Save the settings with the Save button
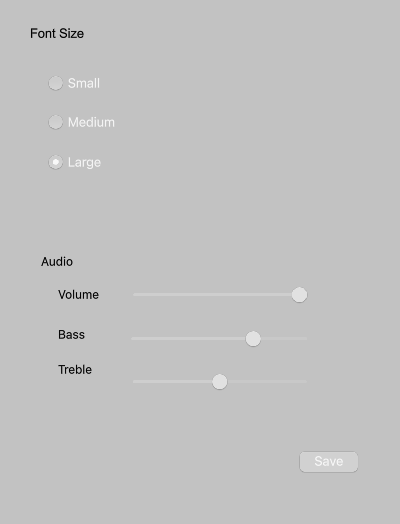This screenshot has width=400, height=524. click(x=328, y=462)
